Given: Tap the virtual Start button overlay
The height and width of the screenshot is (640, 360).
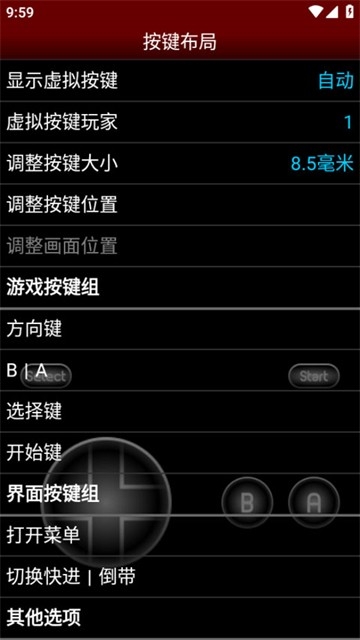Looking at the screenshot, I should 313,376.
